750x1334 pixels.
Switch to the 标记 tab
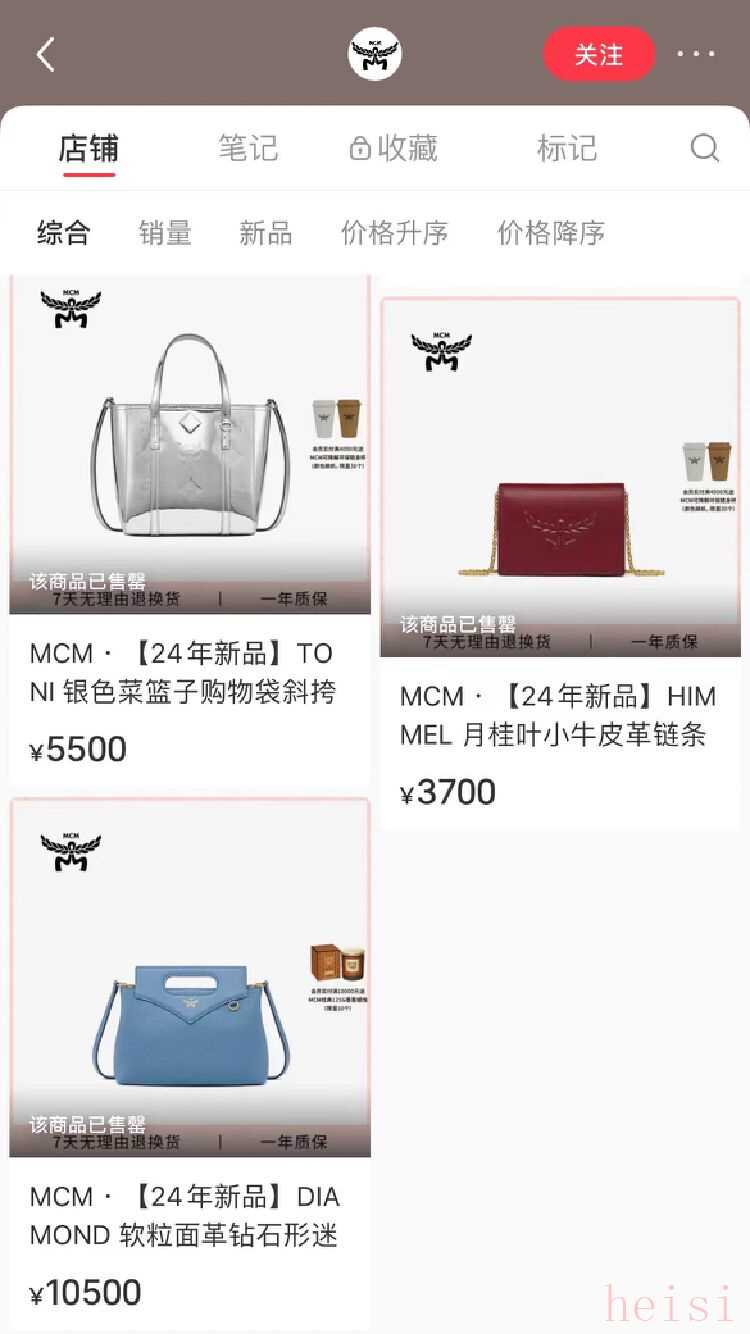pyautogui.click(x=567, y=149)
